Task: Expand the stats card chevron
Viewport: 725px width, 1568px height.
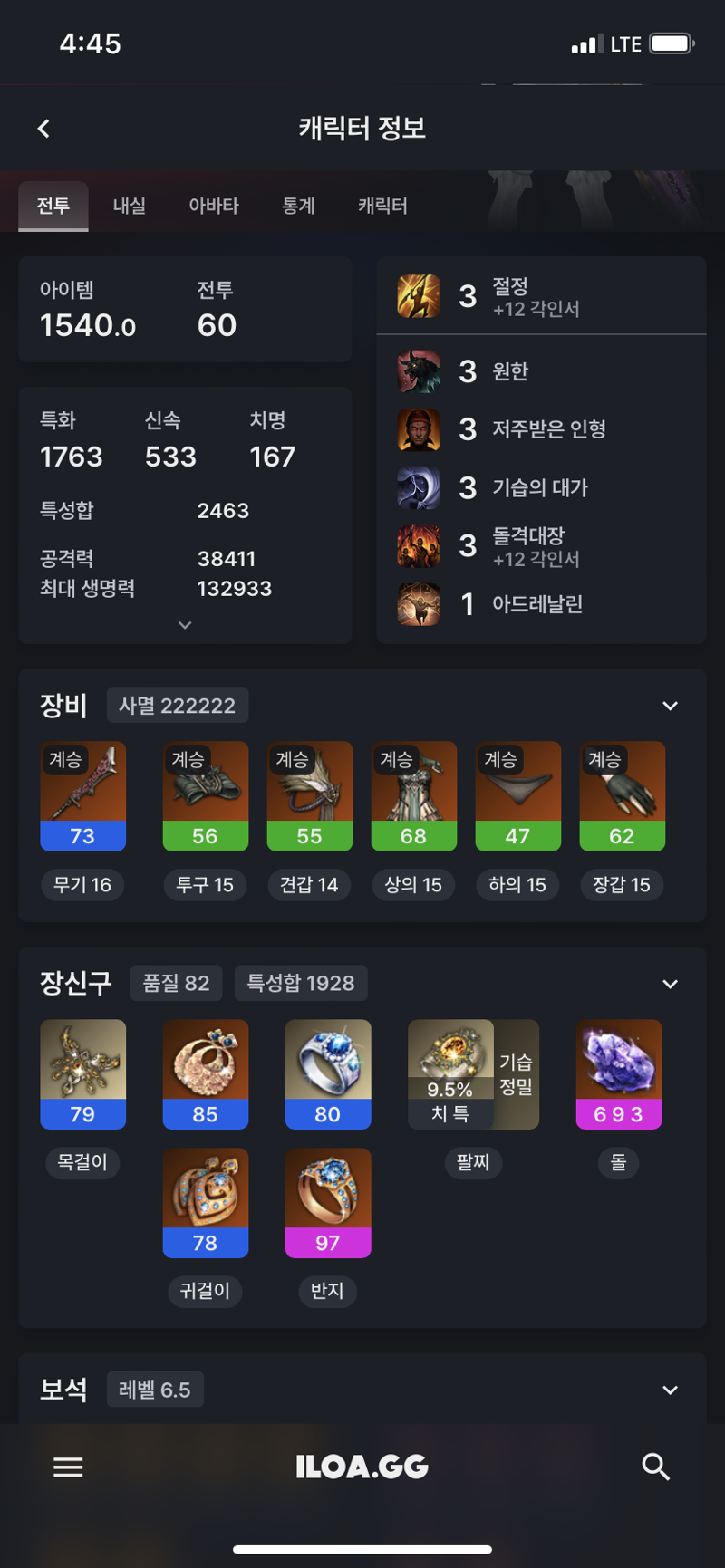Action: [x=185, y=625]
